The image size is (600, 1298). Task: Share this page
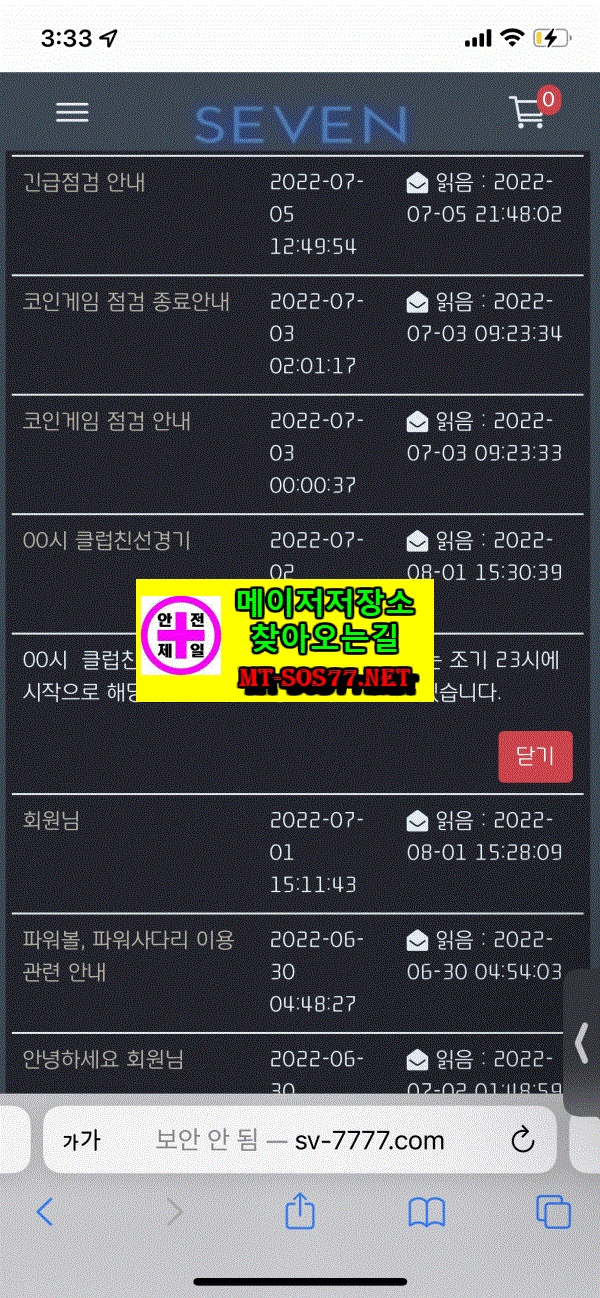pos(300,1212)
